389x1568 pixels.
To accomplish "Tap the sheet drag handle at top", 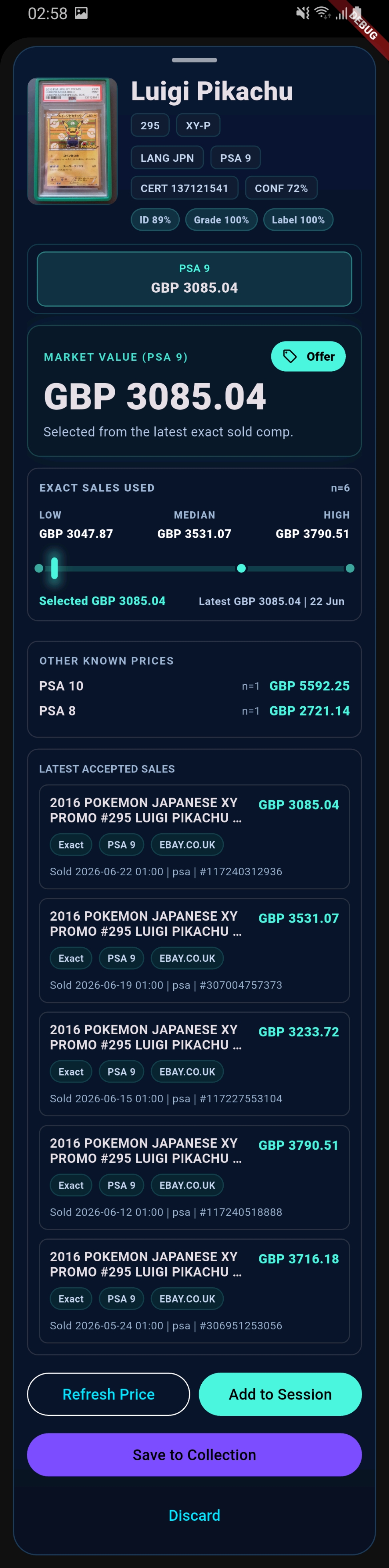I will tap(194, 60).
